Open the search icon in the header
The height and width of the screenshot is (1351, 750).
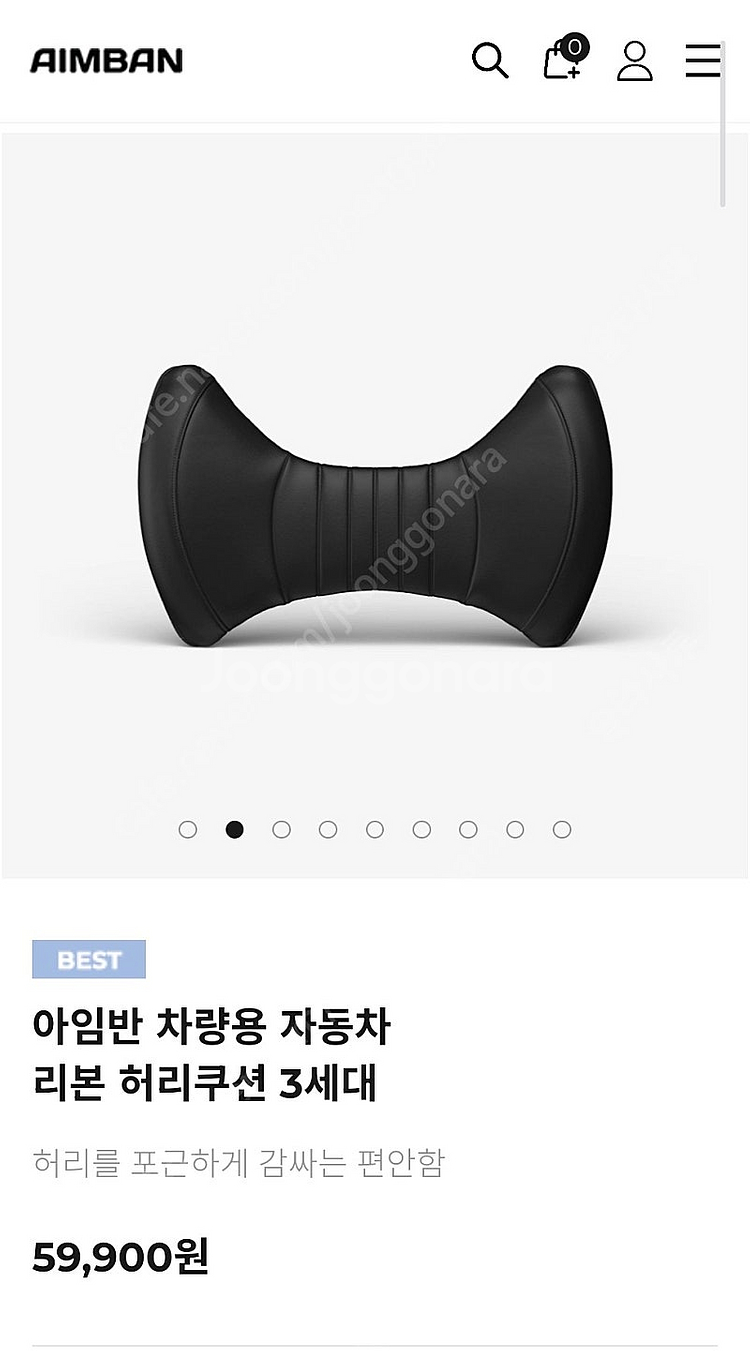(x=490, y=61)
